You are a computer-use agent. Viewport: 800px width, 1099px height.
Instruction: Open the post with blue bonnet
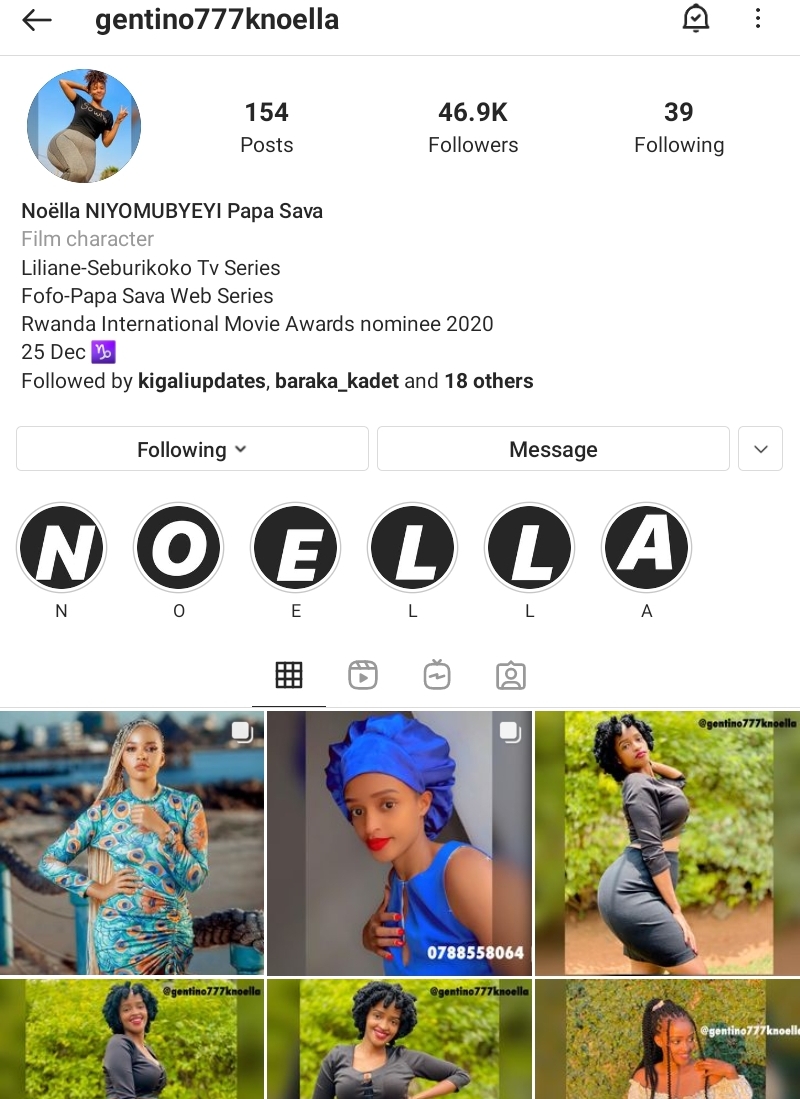[x=399, y=842]
